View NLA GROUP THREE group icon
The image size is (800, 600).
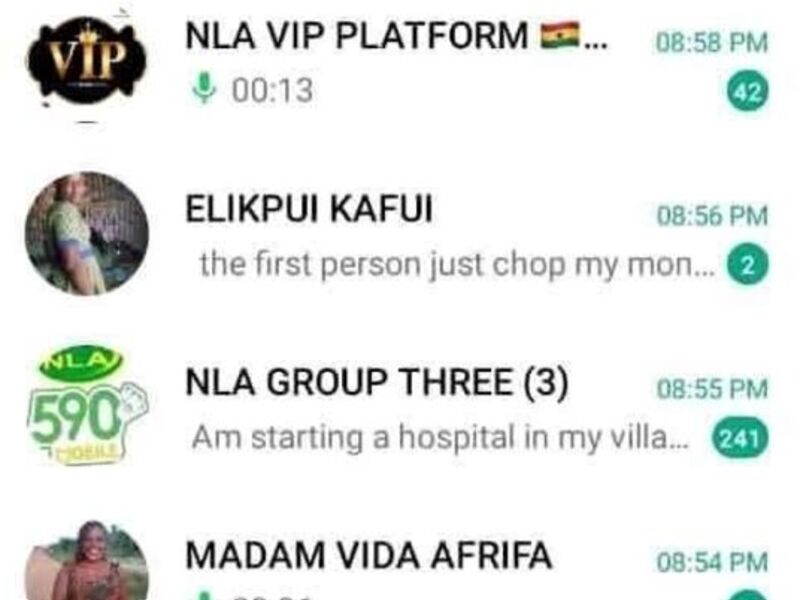pos(86,405)
